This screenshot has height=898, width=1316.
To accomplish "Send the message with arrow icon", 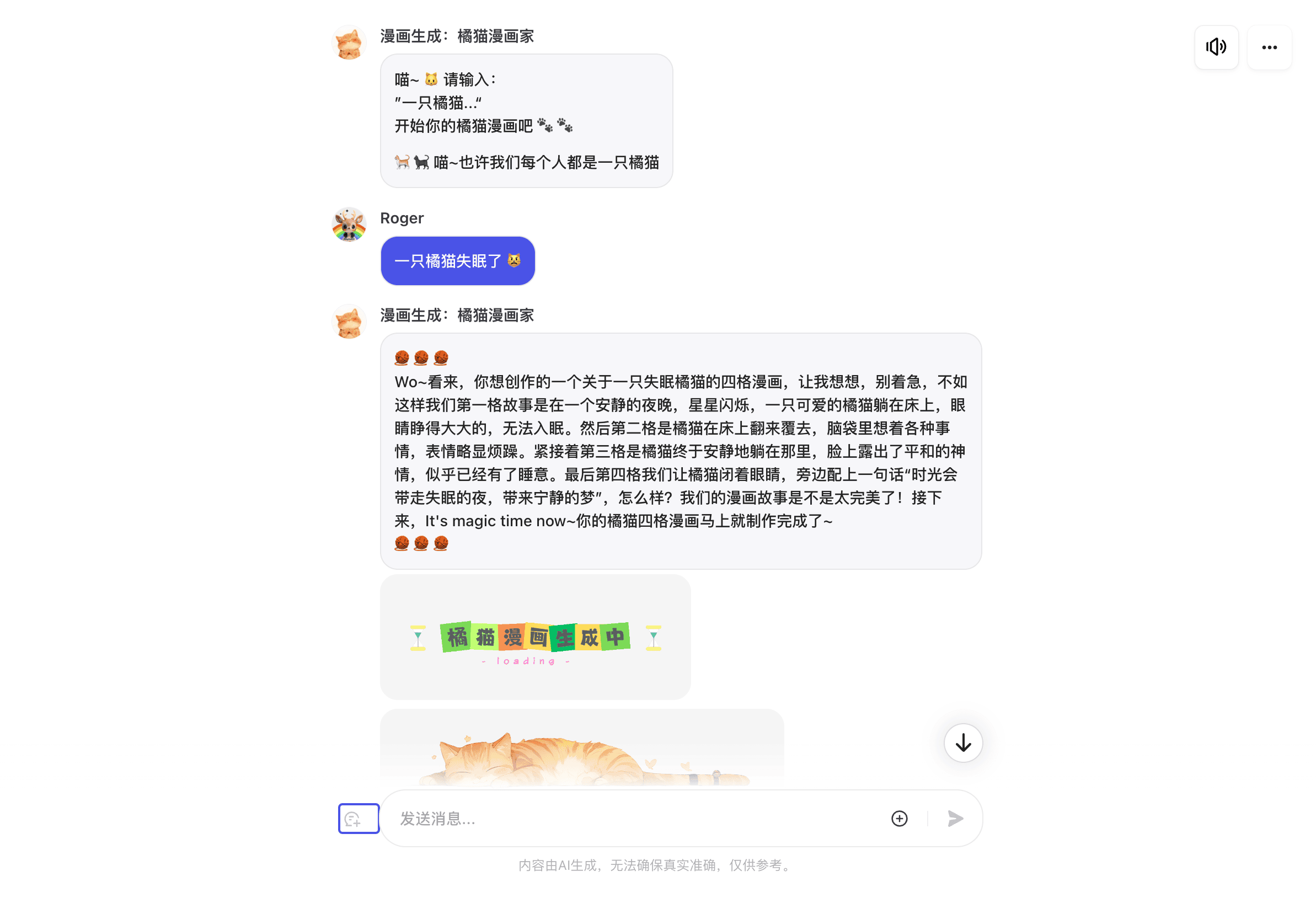I will (955, 818).
